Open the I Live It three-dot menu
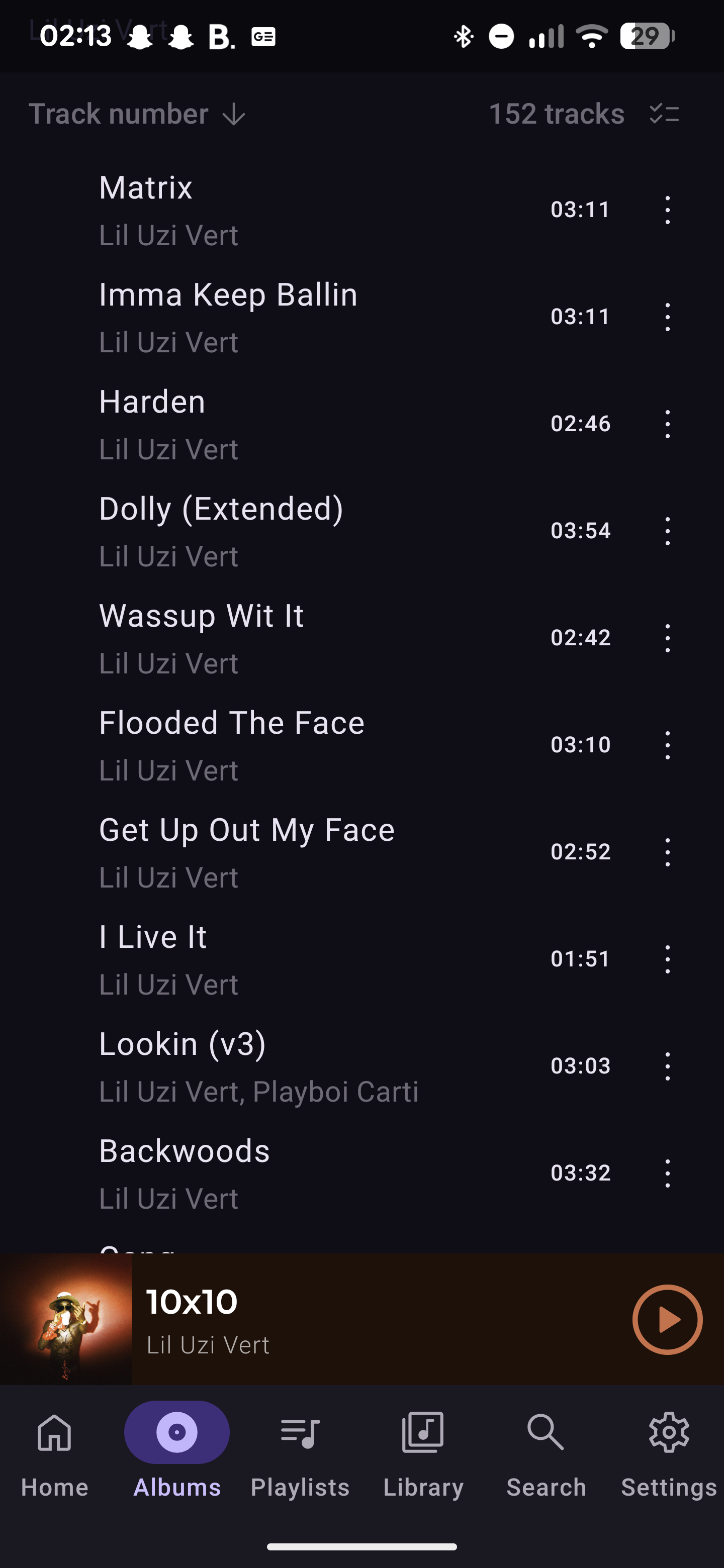This screenshot has width=724, height=1568. (667, 959)
